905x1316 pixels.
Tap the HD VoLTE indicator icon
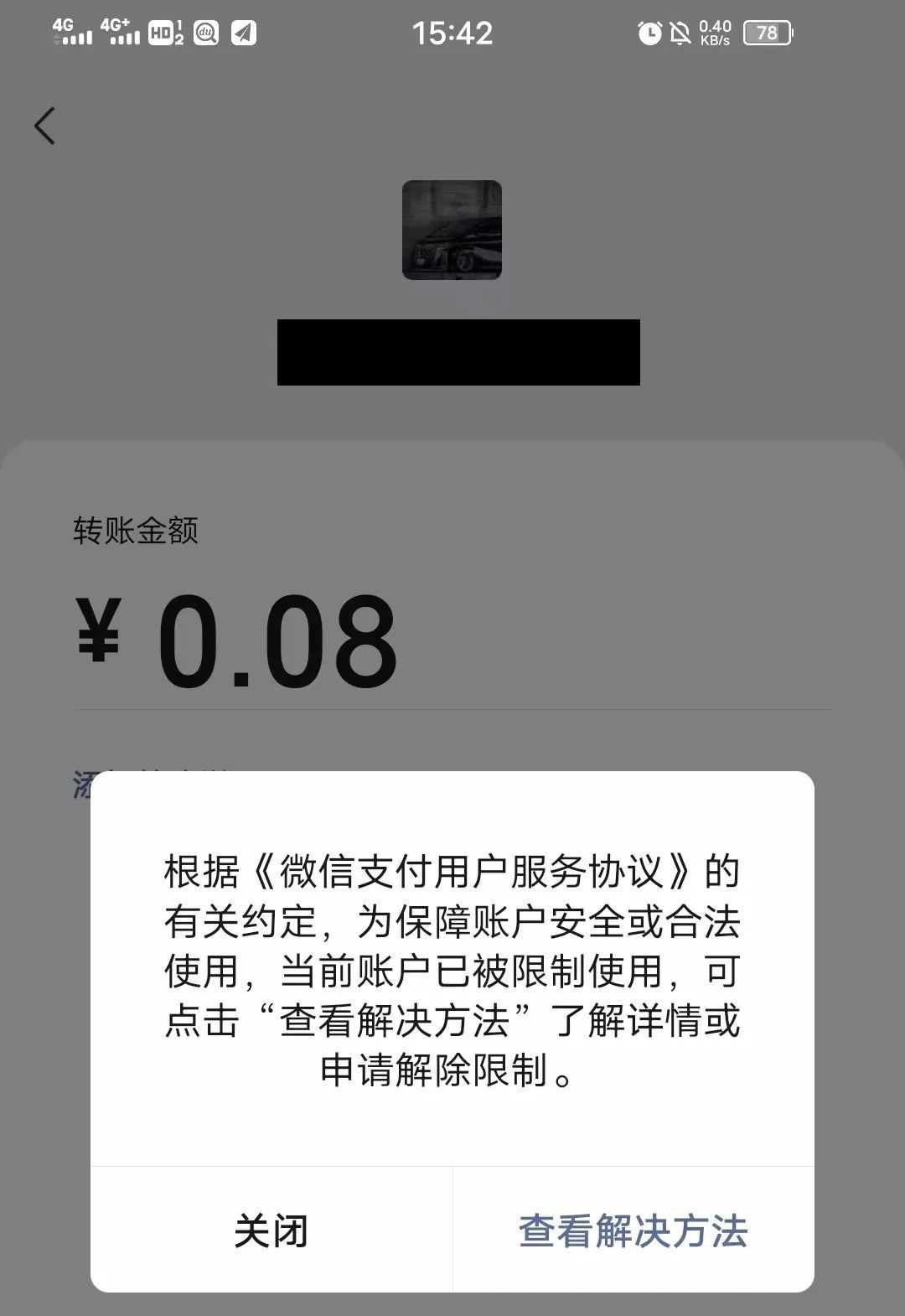[164, 34]
